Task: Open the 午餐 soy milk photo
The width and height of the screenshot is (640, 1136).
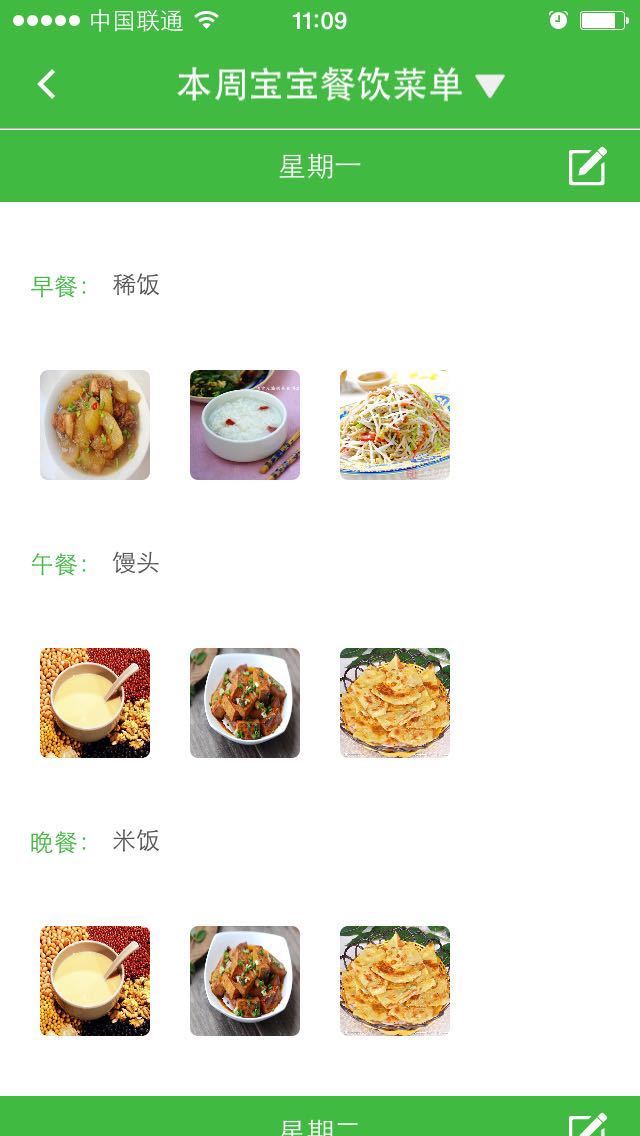Action: 95,703
